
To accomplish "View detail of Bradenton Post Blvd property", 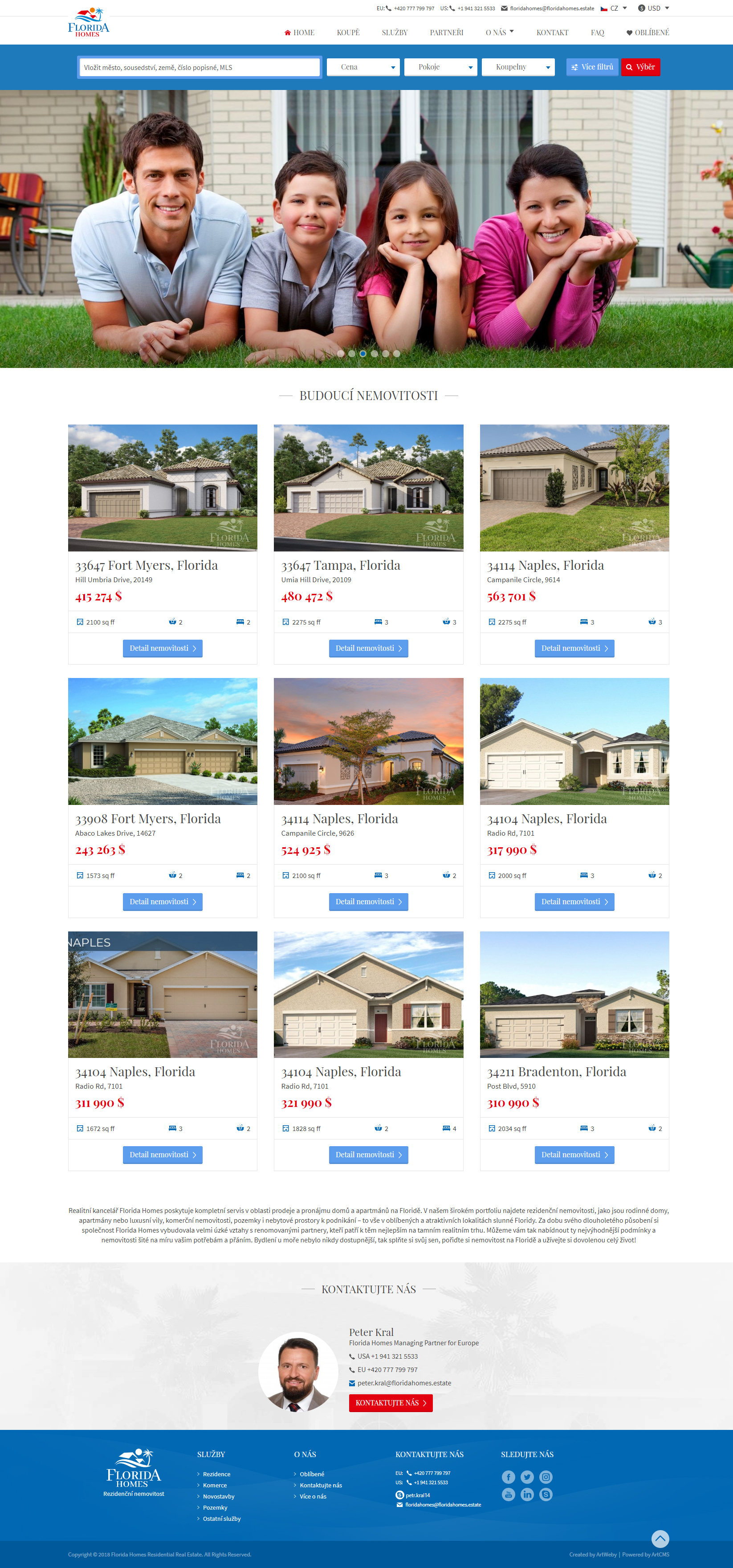I will point(574,1155).
